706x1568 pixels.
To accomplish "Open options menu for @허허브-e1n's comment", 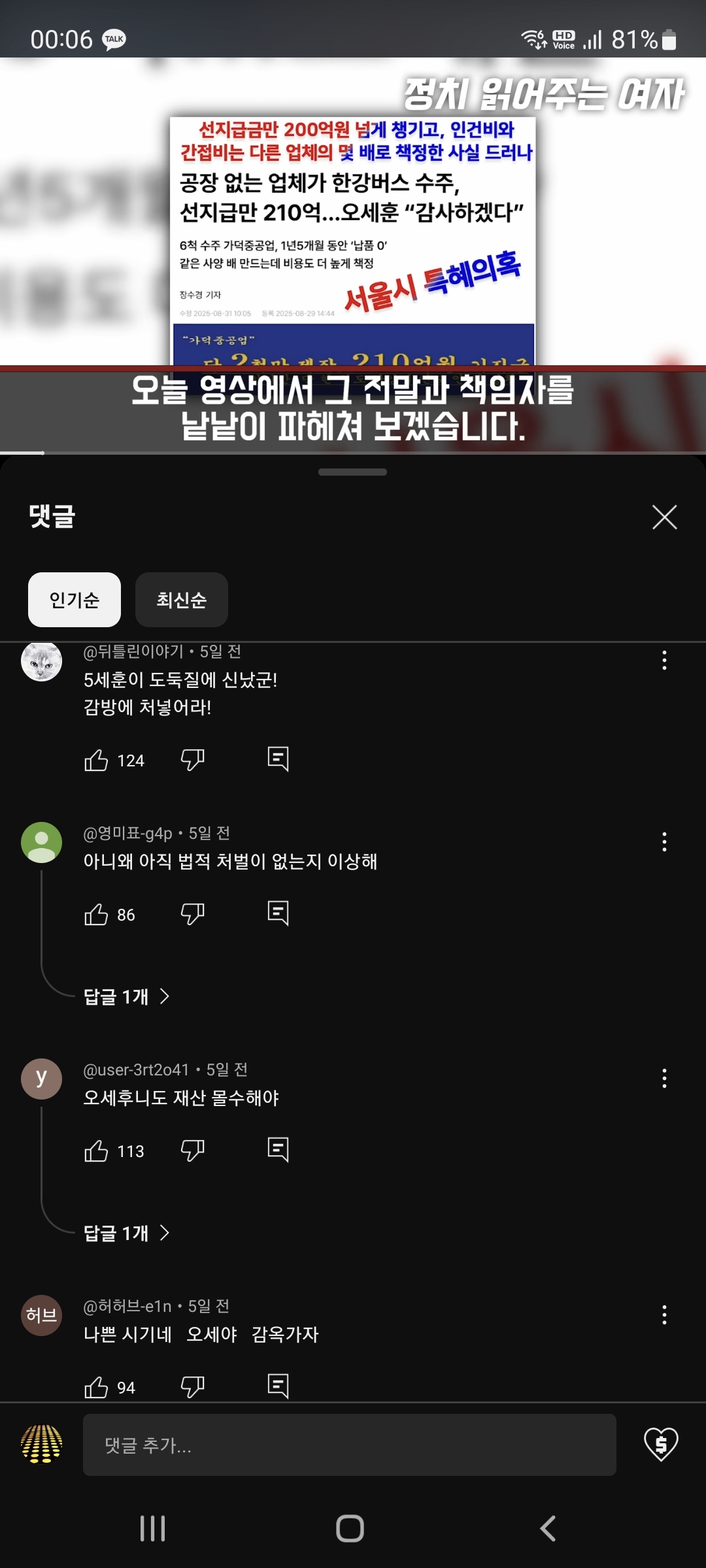I will (664, 1315).
